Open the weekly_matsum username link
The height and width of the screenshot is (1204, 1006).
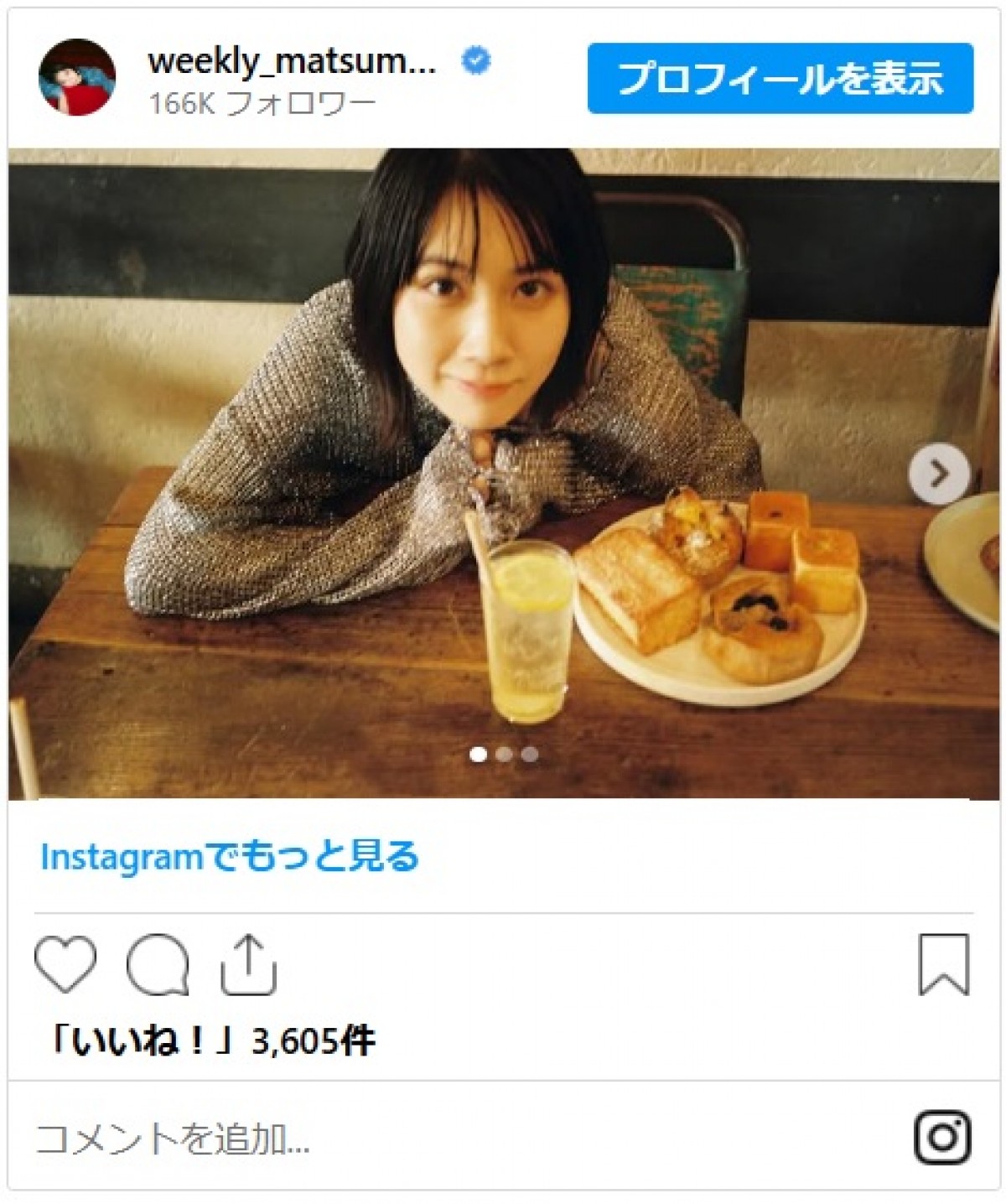click(x=292, y=62)
